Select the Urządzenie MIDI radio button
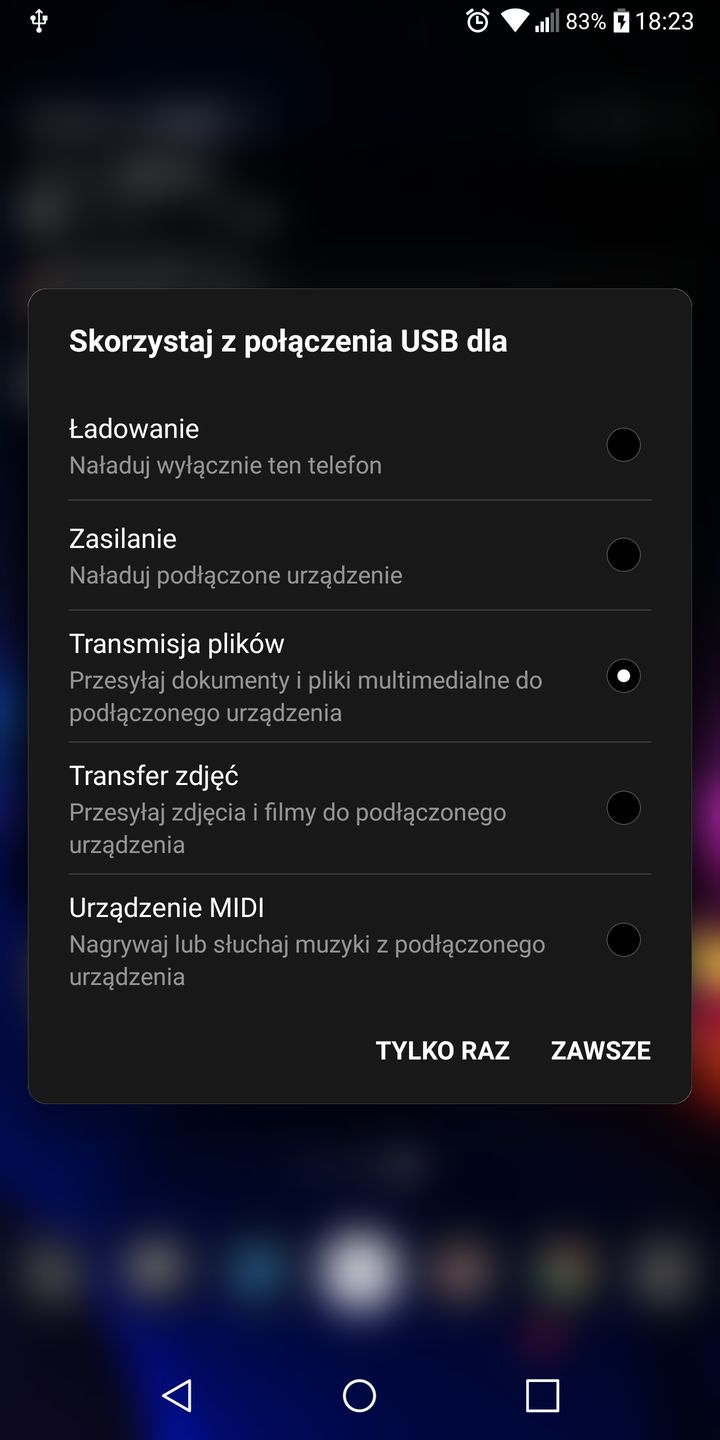 click(623, 939)
